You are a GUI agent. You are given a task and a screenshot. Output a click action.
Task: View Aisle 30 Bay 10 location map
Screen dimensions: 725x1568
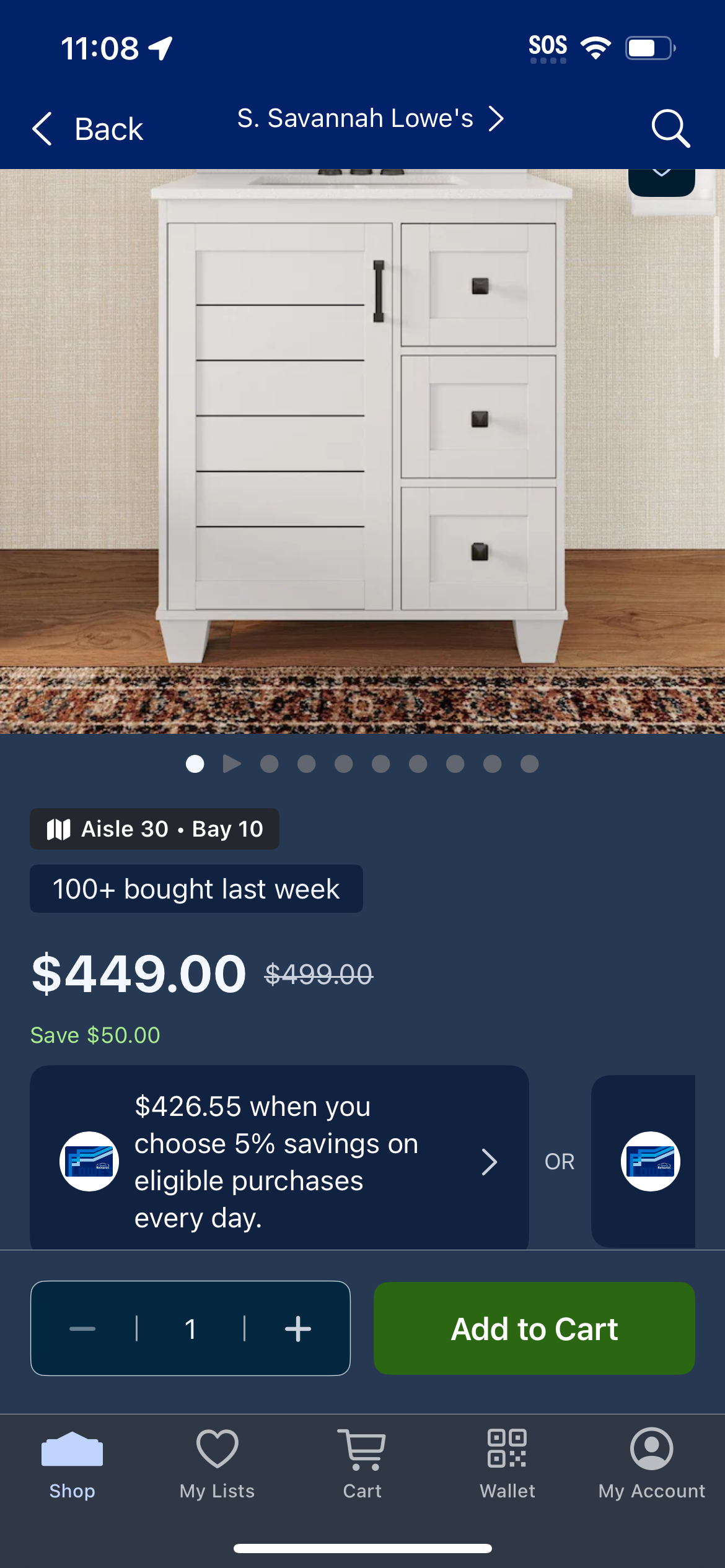tap(155, 829)
